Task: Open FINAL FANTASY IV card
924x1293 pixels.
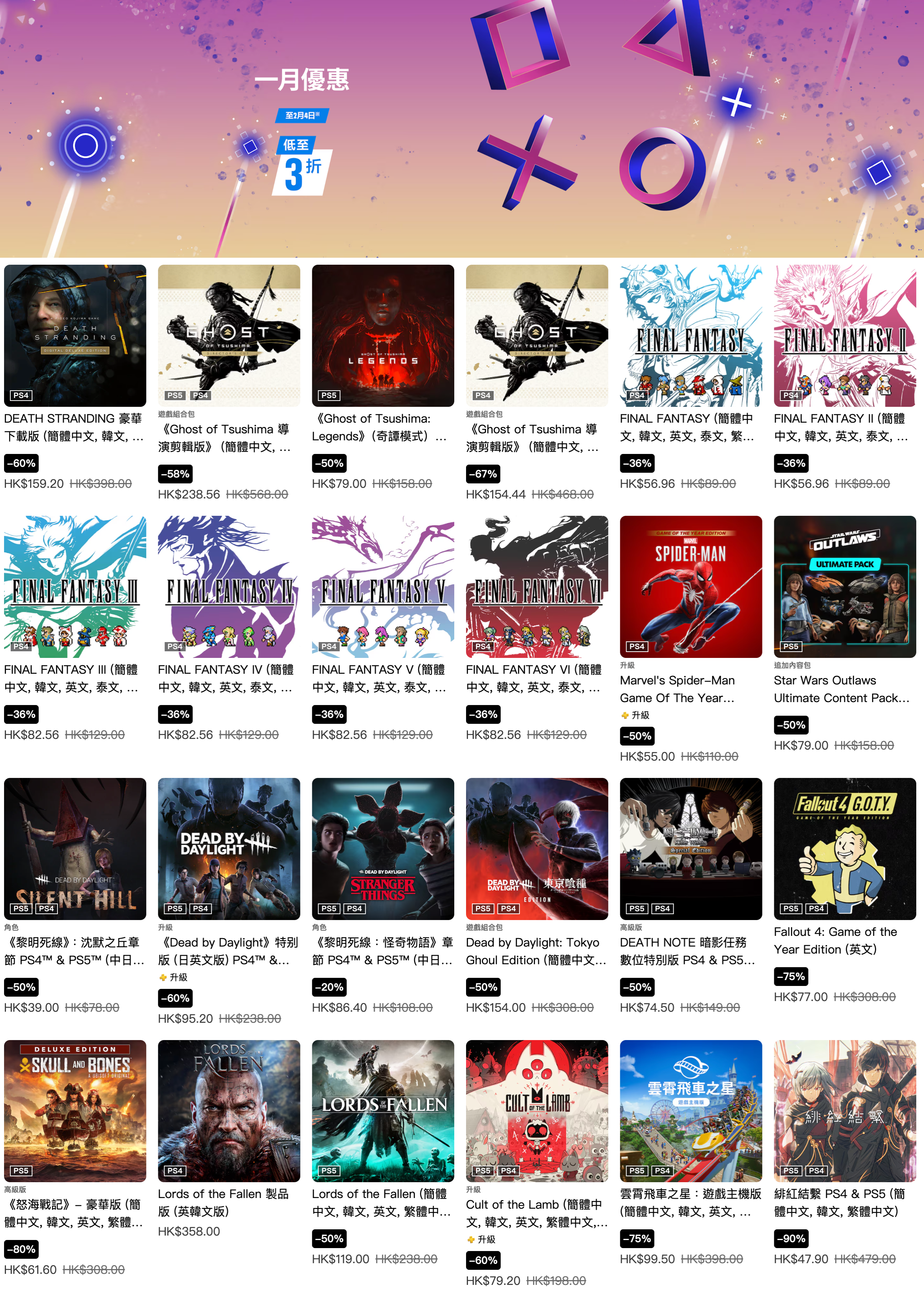Action: (229, 586)
